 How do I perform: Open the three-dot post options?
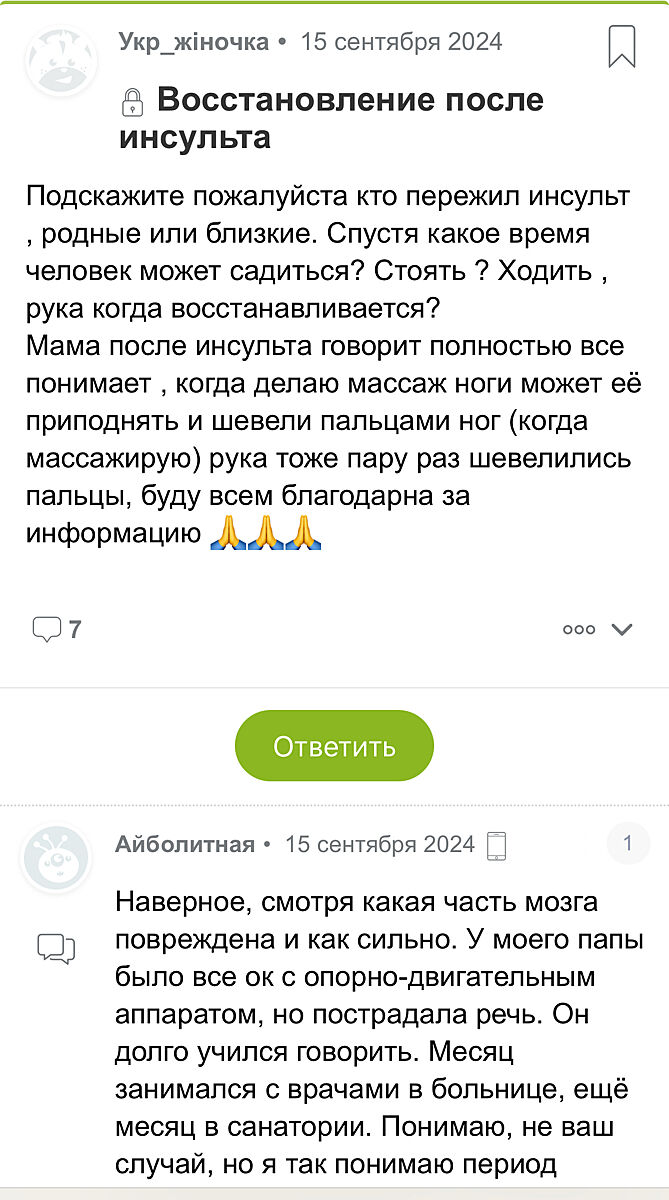[579, 630]
